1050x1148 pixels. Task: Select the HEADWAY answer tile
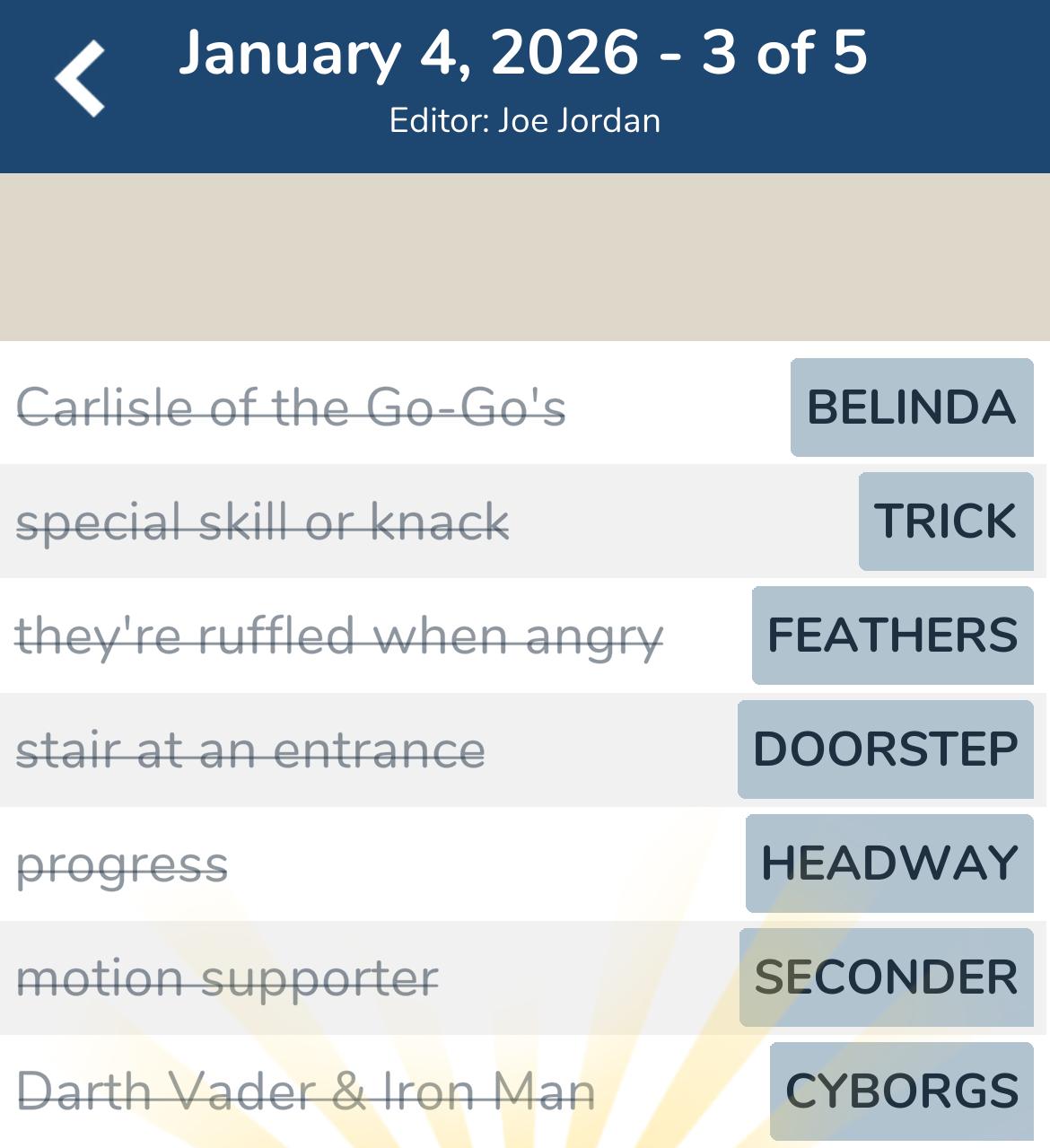(x=888, y=863)
